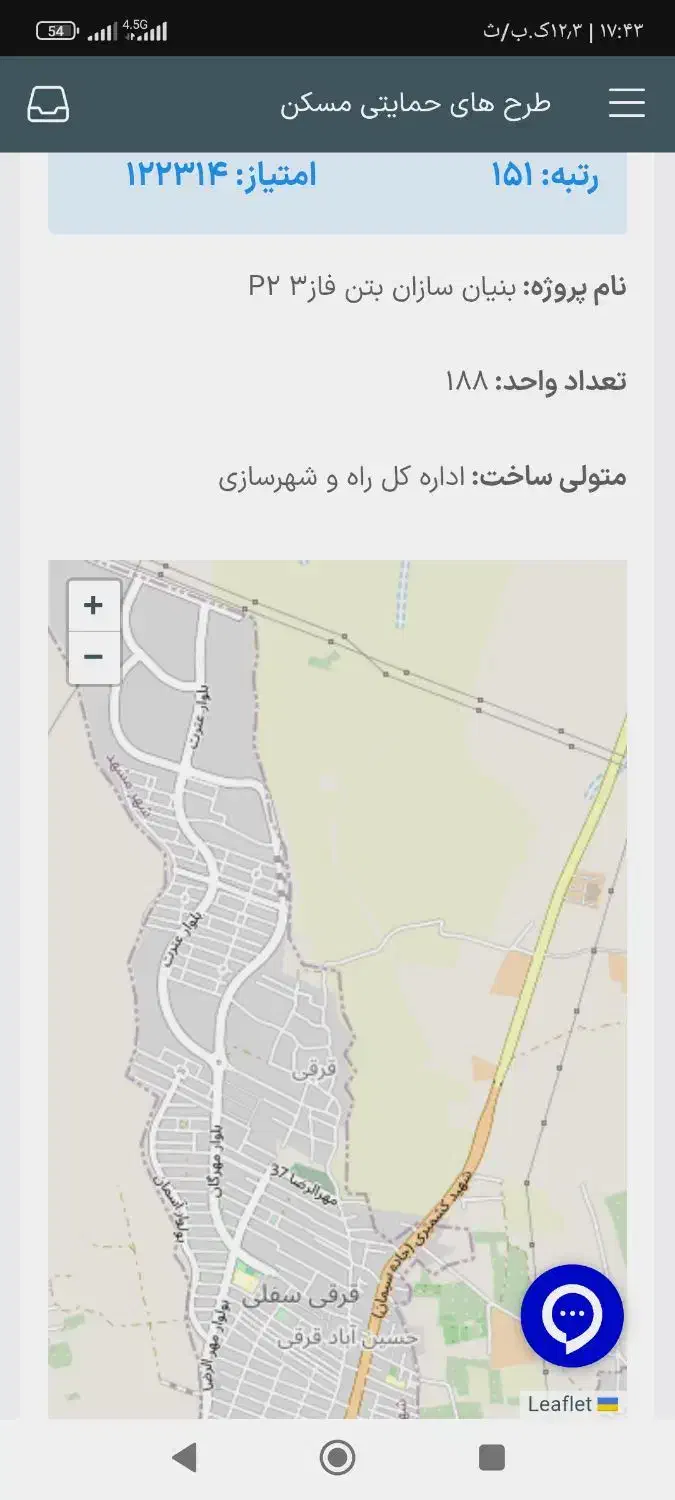Go to the home screen

pyautogui.click(x=337, y=1458)
